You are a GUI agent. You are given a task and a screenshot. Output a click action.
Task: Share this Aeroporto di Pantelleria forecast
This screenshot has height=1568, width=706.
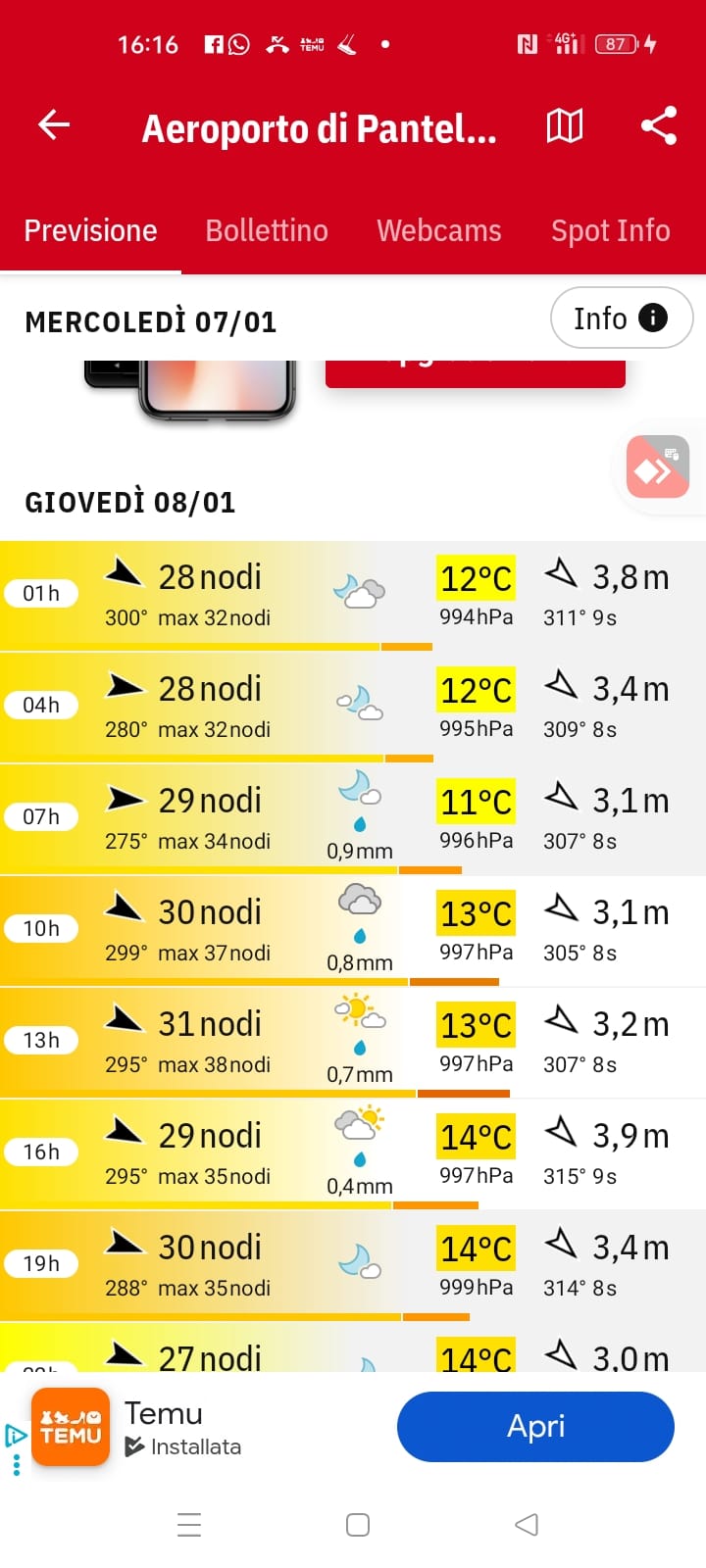658,125
